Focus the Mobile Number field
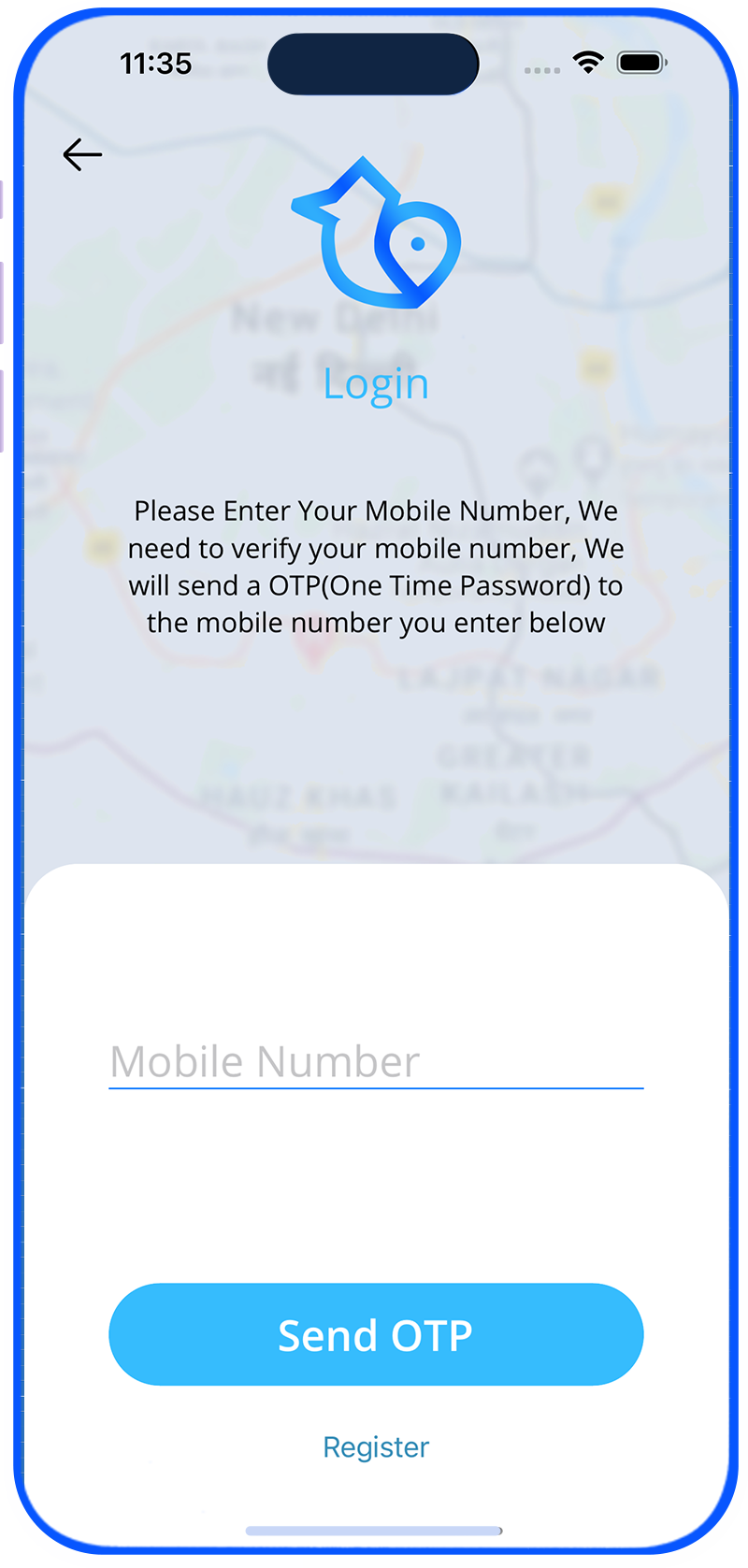Viewport: 748px width, 1568px height. [x=376, y=1062]
